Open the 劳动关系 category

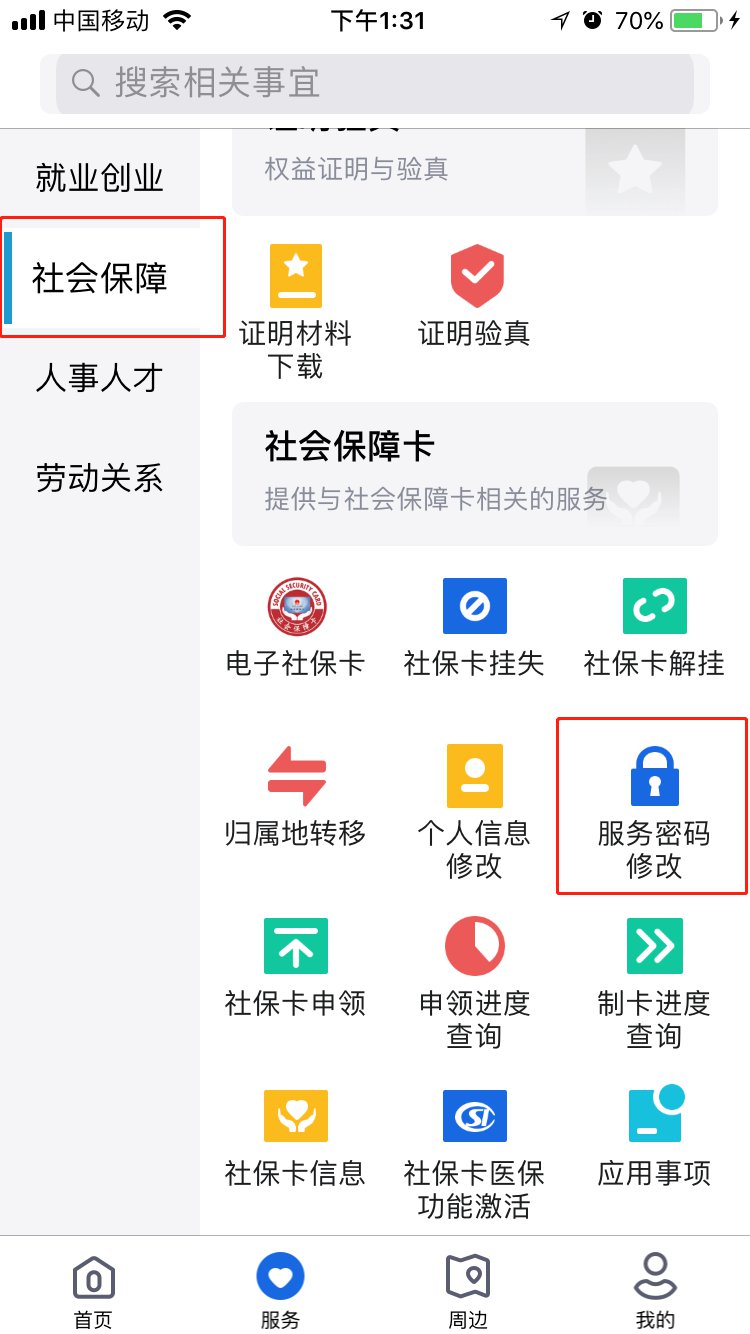pos(99,478)
